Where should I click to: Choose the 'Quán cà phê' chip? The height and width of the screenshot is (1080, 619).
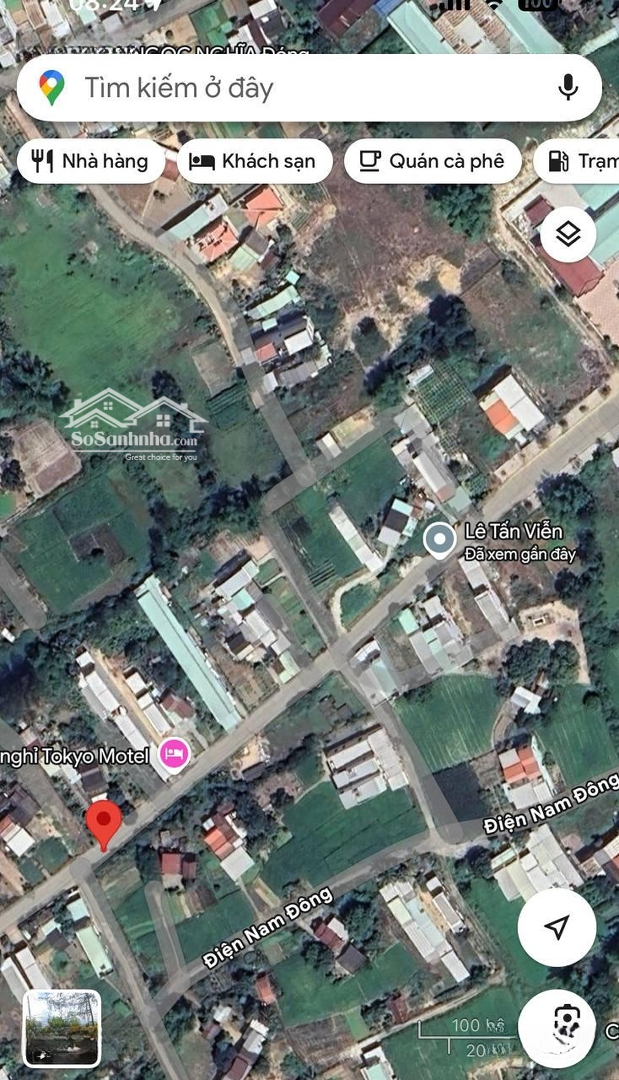coord(432,161)
